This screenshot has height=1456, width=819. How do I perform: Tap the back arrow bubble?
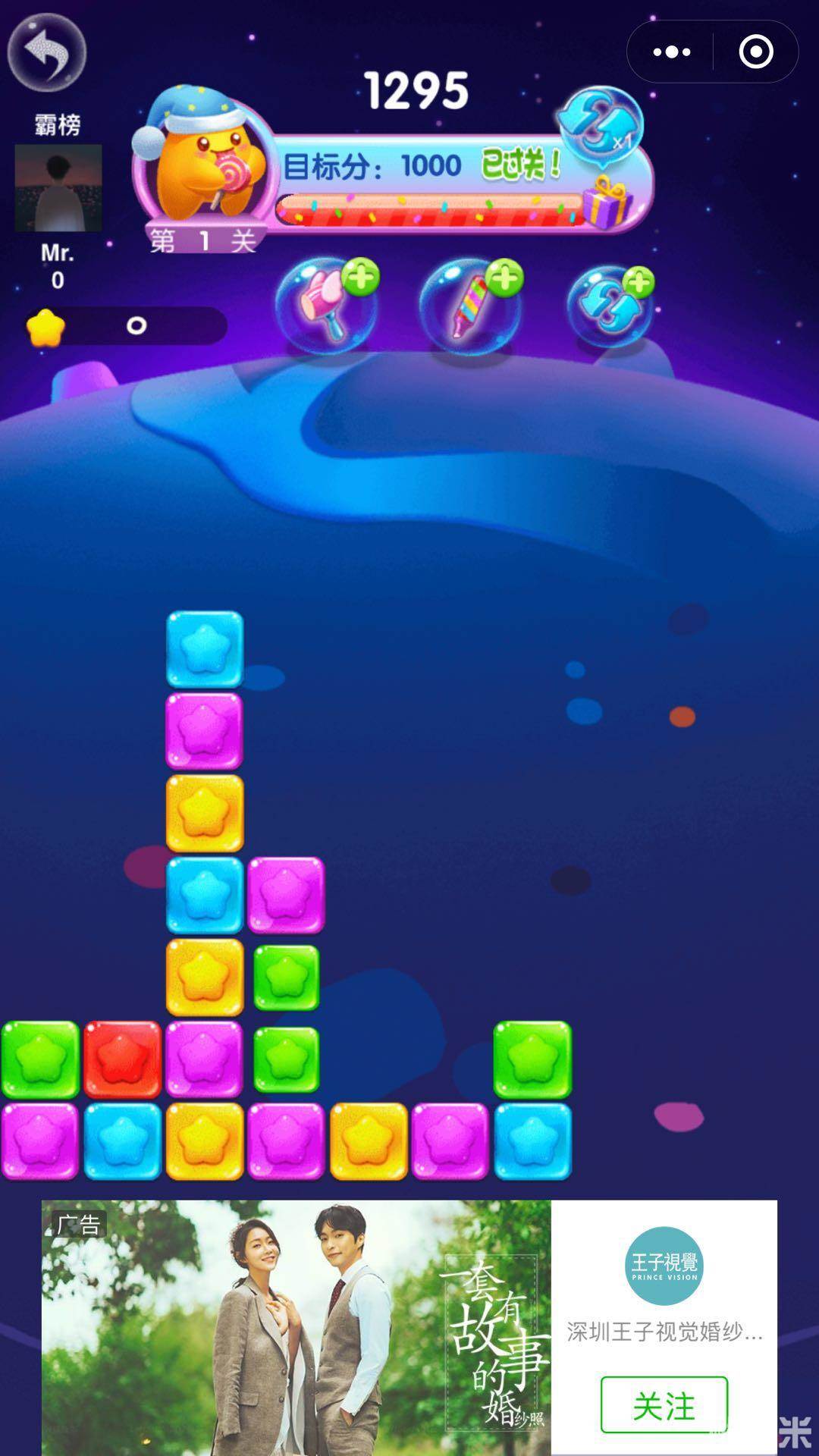click(47, 52)
